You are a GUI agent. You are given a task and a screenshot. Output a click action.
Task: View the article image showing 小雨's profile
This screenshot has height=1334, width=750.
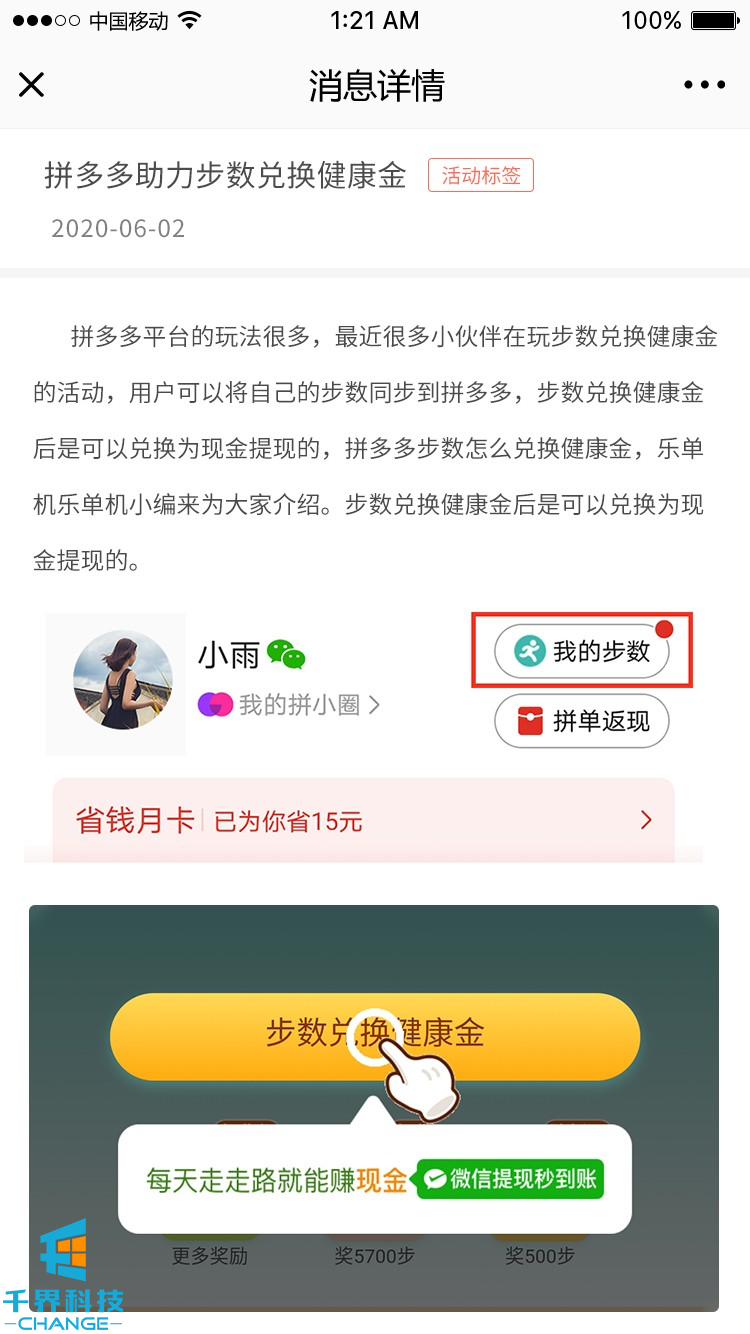[x=365, y=735]
